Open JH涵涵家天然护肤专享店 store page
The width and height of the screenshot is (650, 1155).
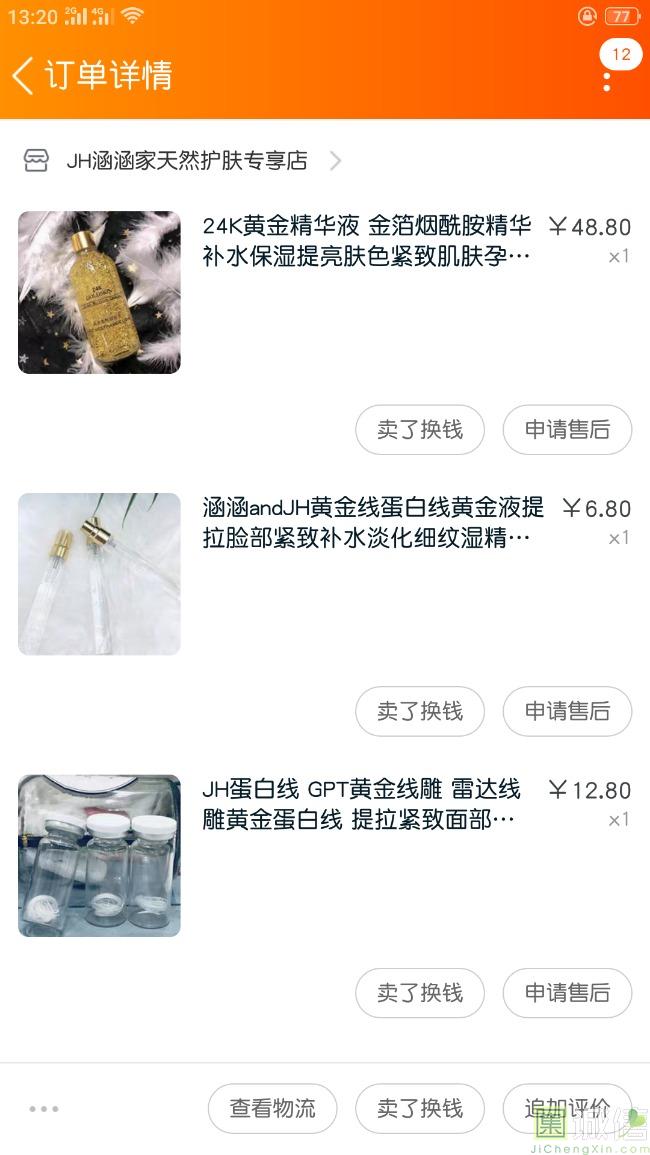(x=186, y=161)
